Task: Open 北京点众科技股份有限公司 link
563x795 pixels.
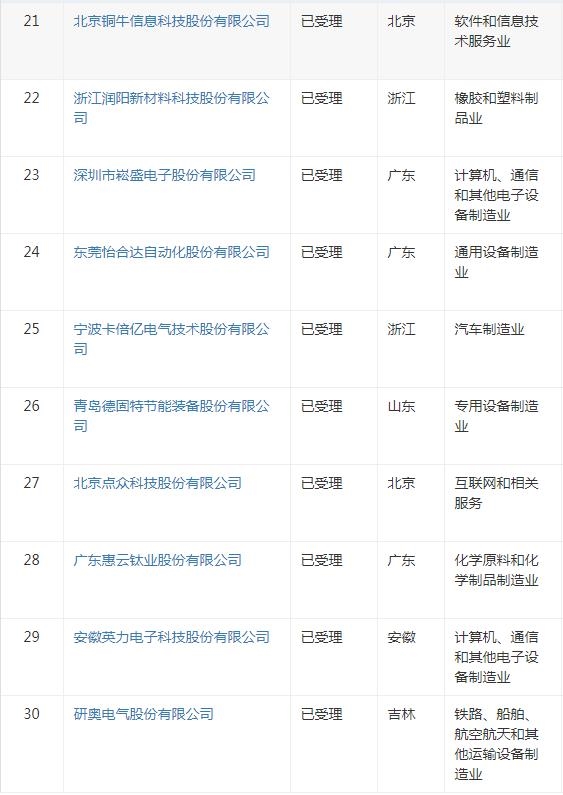Action: (157, 483)
